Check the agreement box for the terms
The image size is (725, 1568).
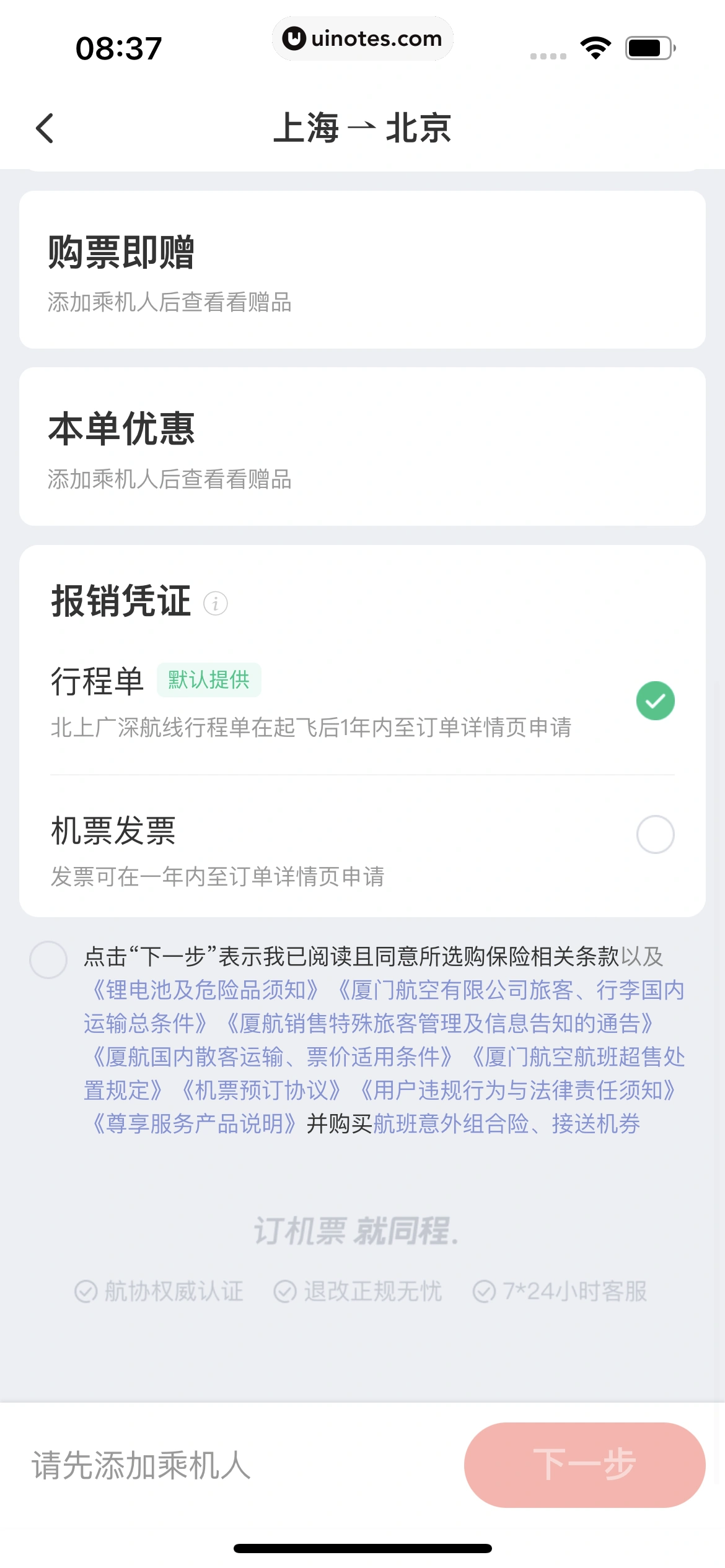[x=48, y=960]
